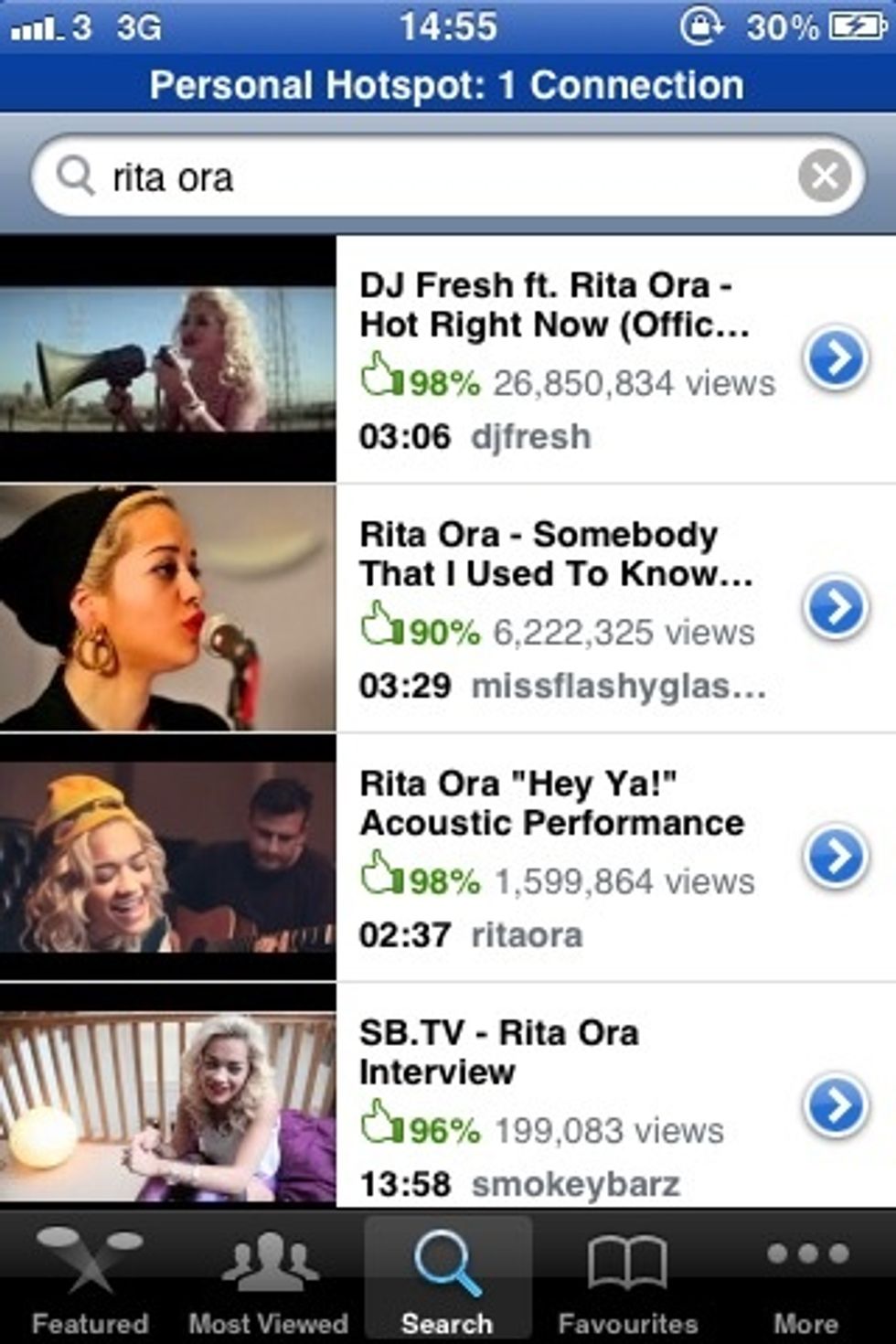Play DJ Fresh ft. Rita Ora Hot Right Now

click(x=168, y=358)
